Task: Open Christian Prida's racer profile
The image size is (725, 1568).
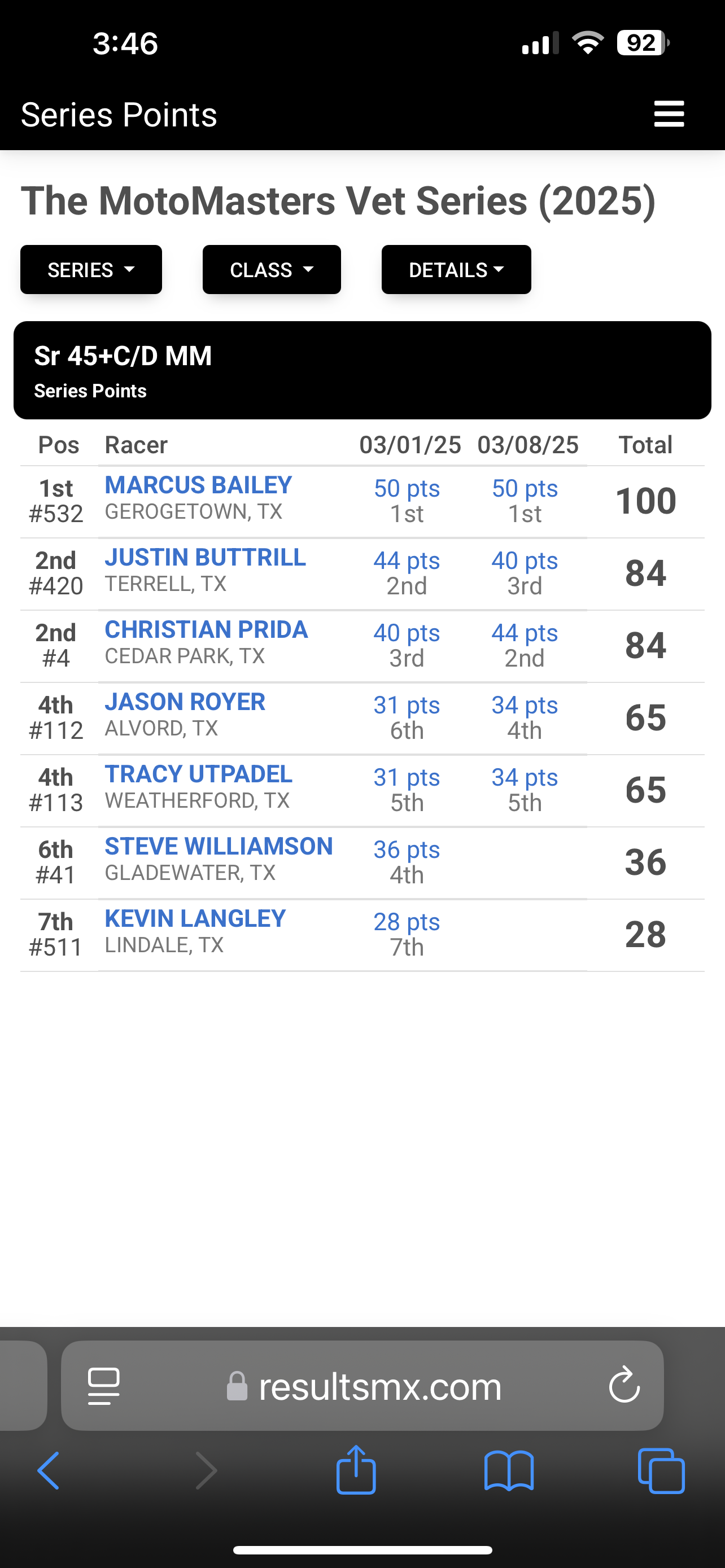Action: pos(206,630)
